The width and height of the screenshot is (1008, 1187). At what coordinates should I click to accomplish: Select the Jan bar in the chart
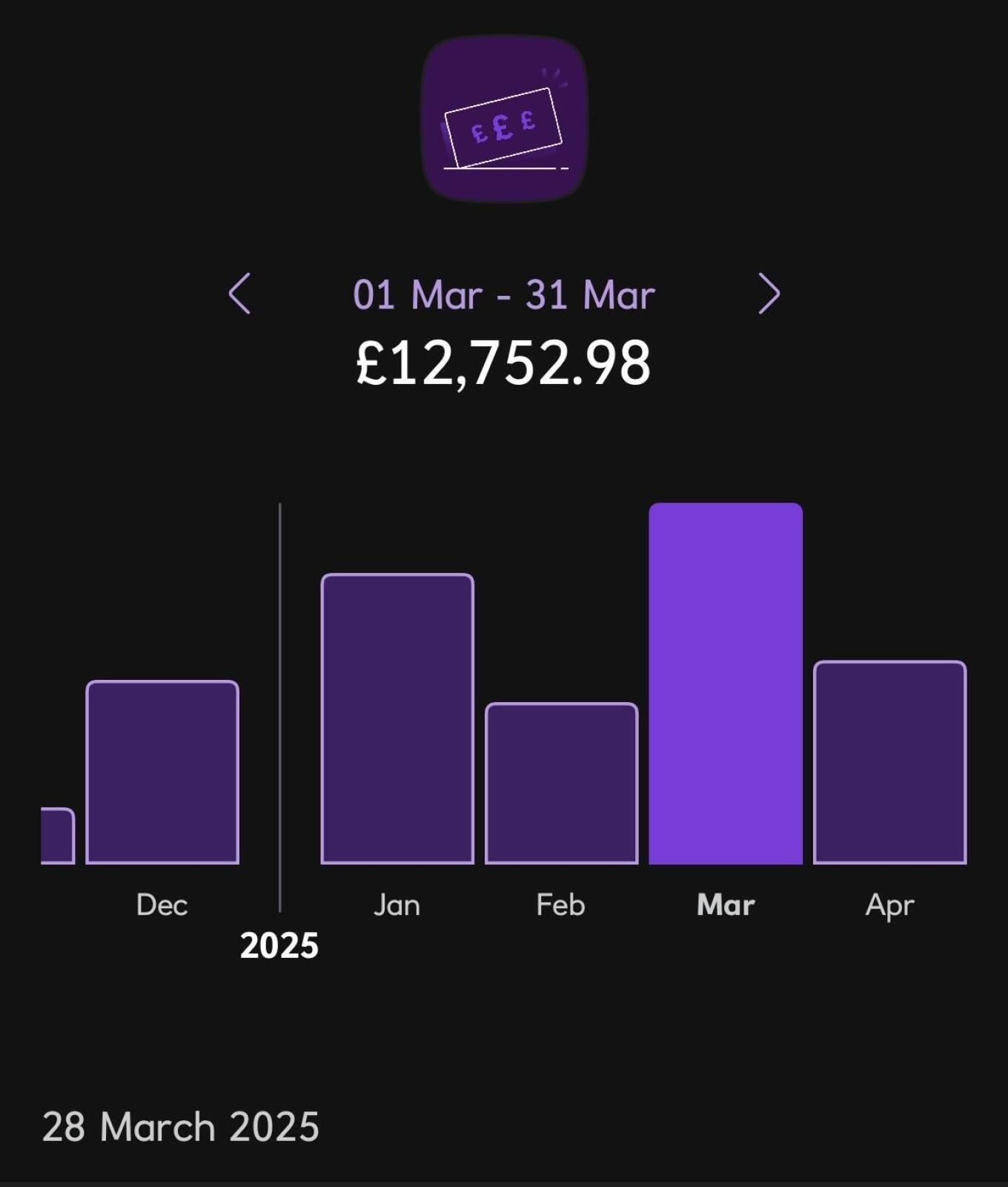tap(397, 719)
